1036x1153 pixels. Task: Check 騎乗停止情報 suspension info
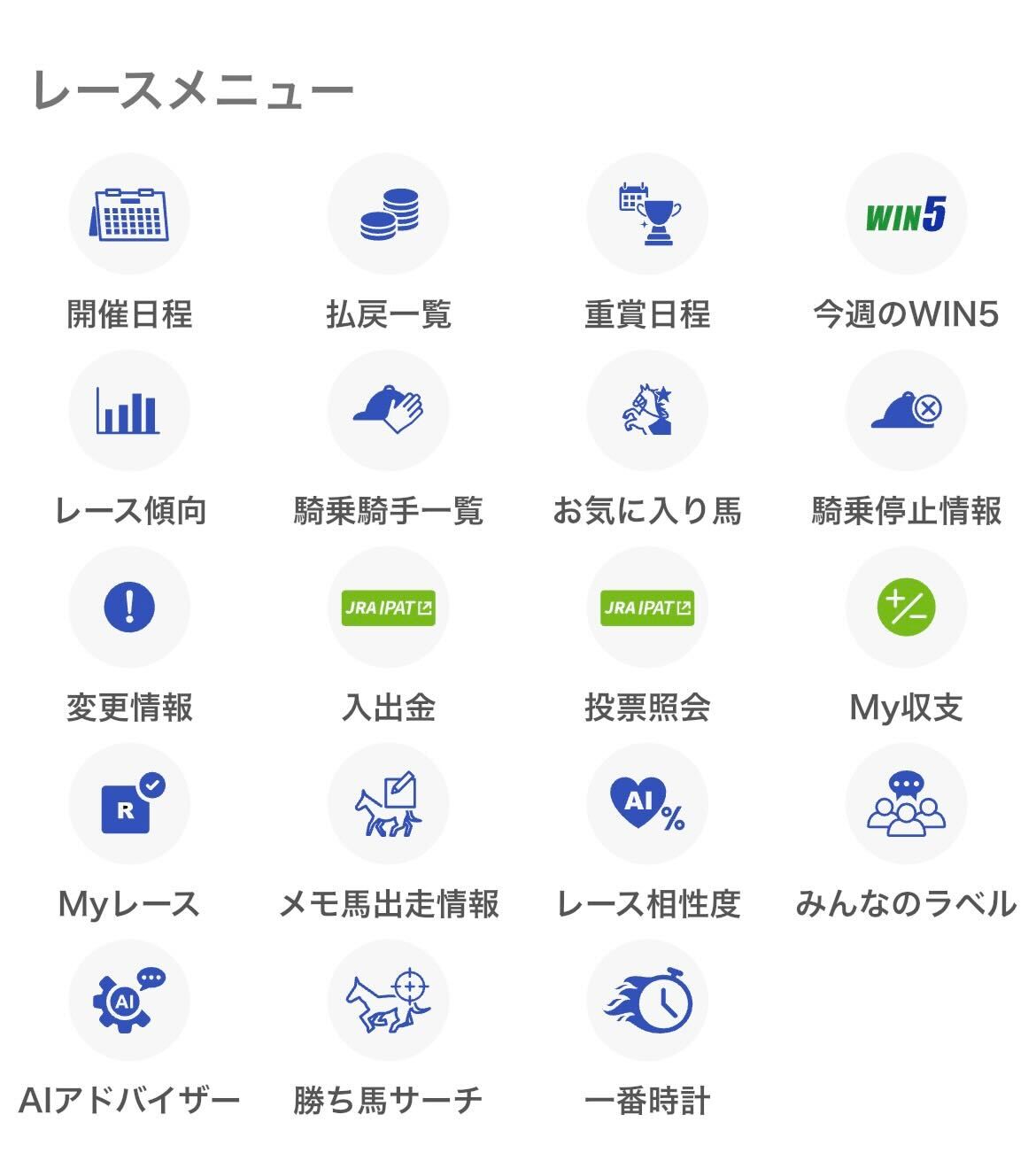point(906,412)
